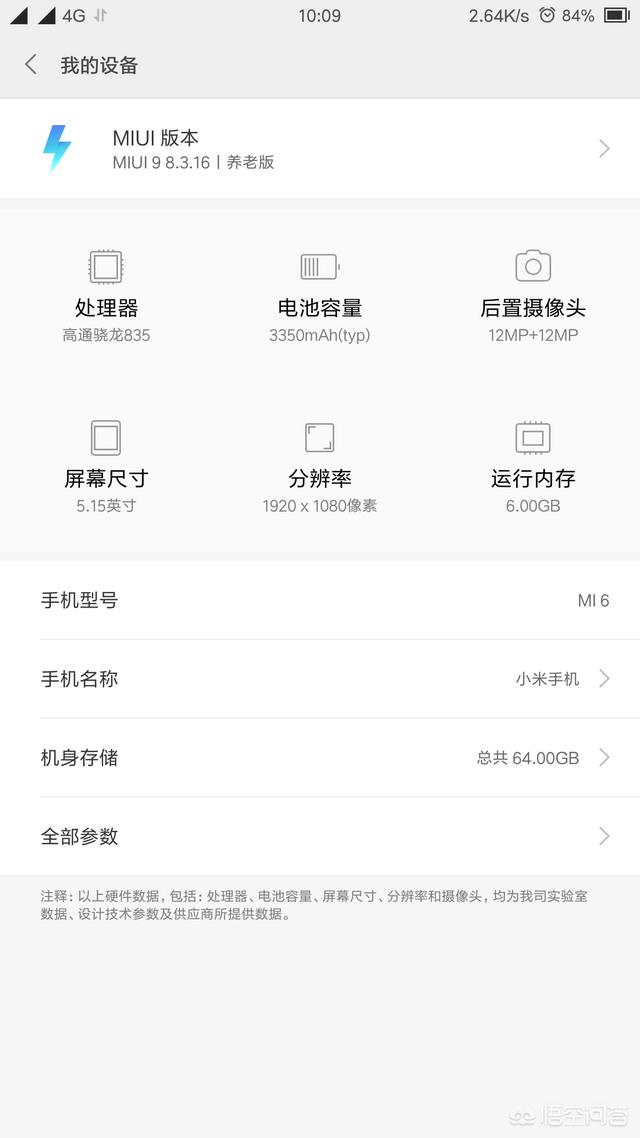The height and width of the screenshot is (1138, 640).
Task: Open the MIUI 版本 row
Action: point(320,149)
